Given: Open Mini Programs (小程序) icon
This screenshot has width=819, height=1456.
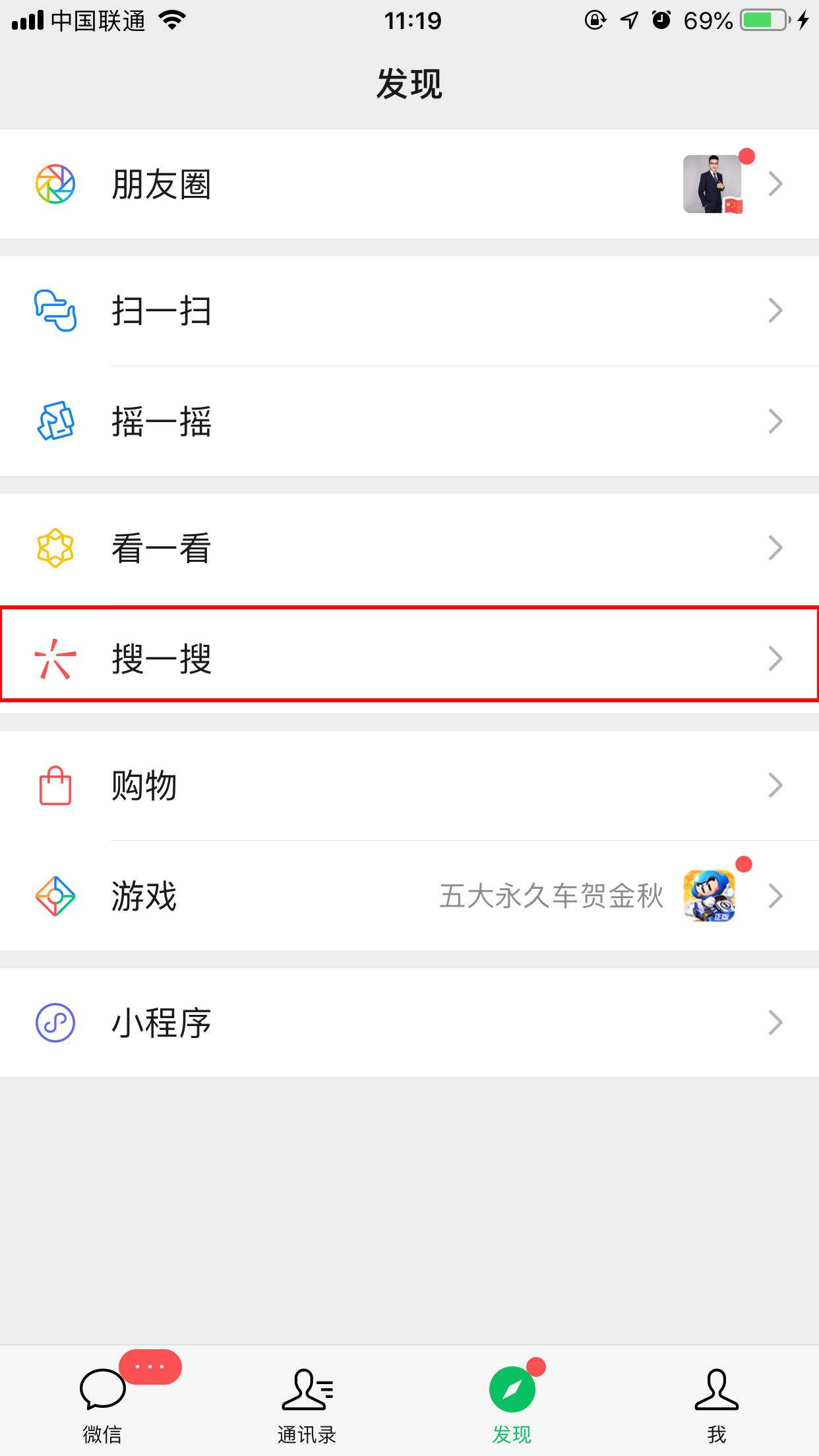Looking at the screenshot, I should point(56,1022).
